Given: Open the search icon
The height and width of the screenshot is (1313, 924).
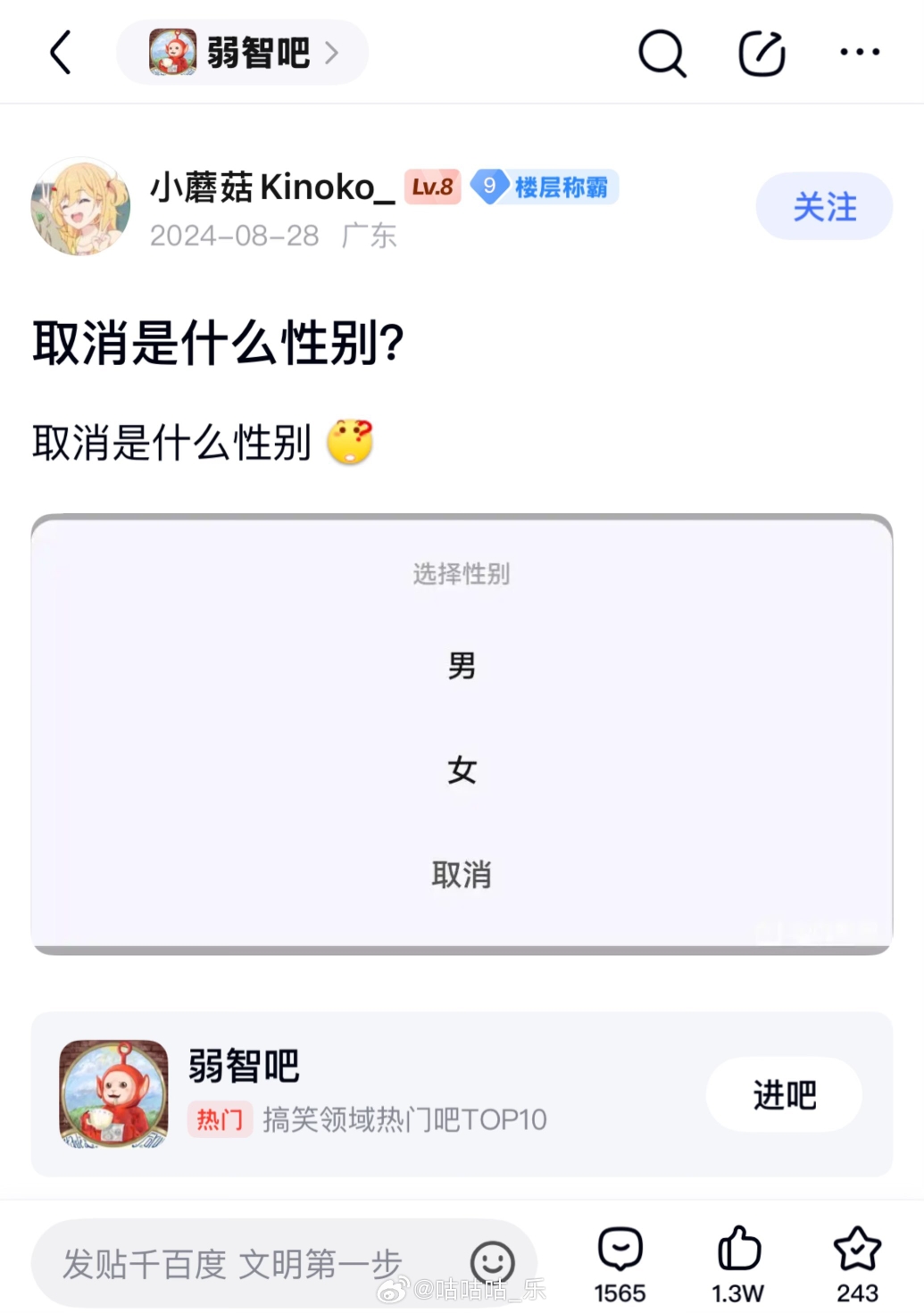Looking at the screenshot, I should pyautogui.click(x=662, y=54).
